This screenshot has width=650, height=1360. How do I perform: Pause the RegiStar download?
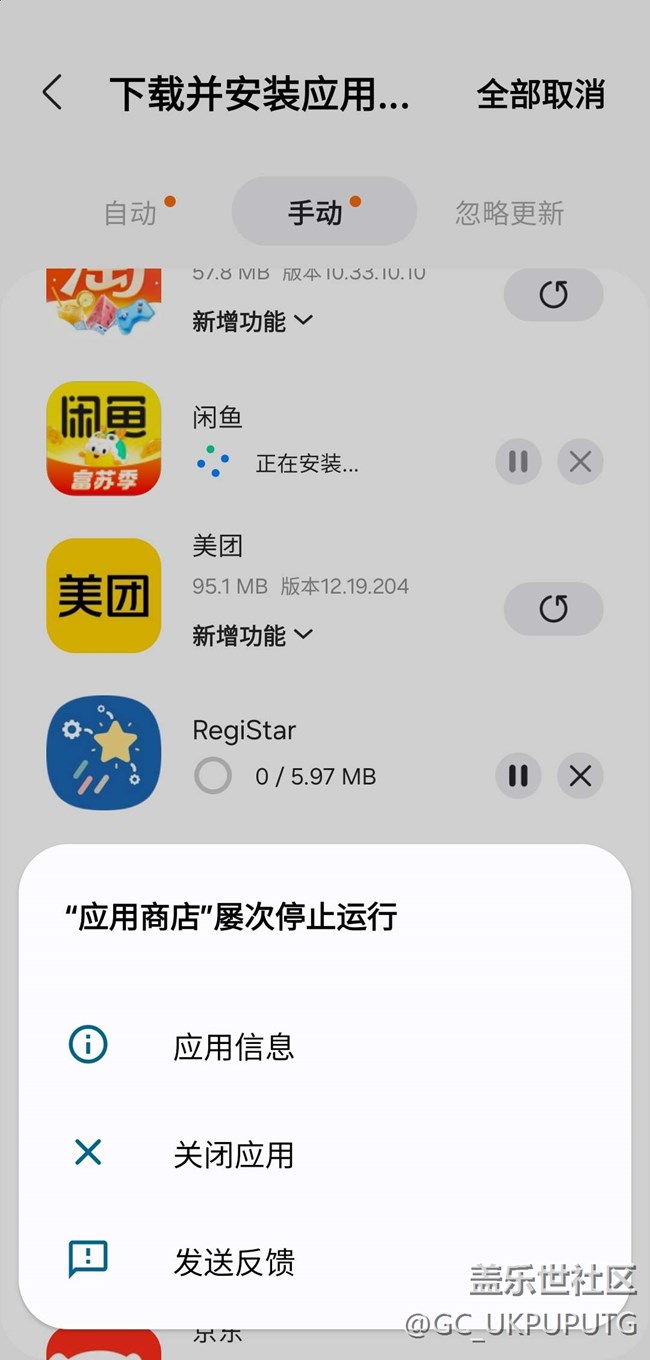point(518,776)
